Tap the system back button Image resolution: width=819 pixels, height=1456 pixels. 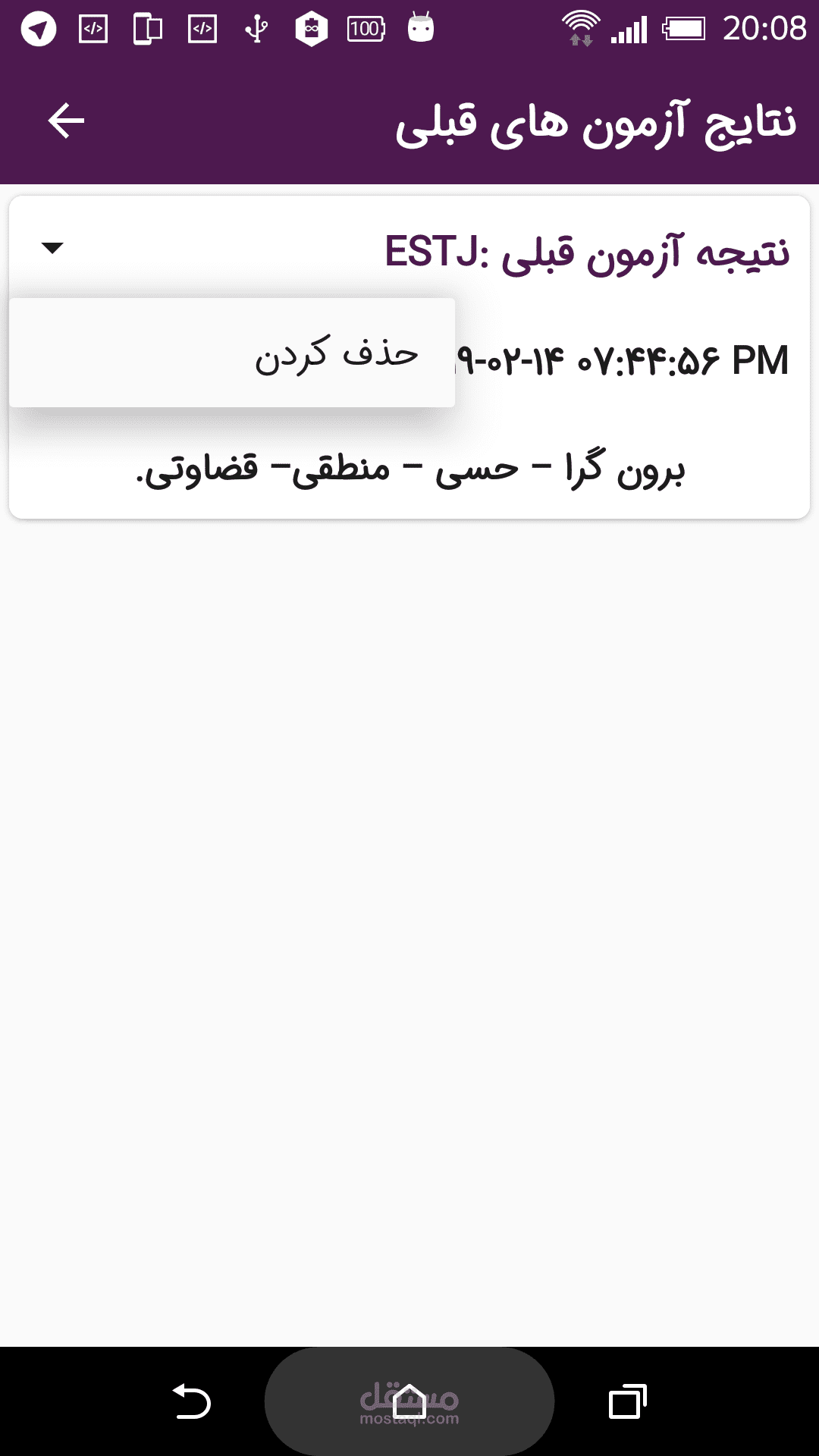192,1401
